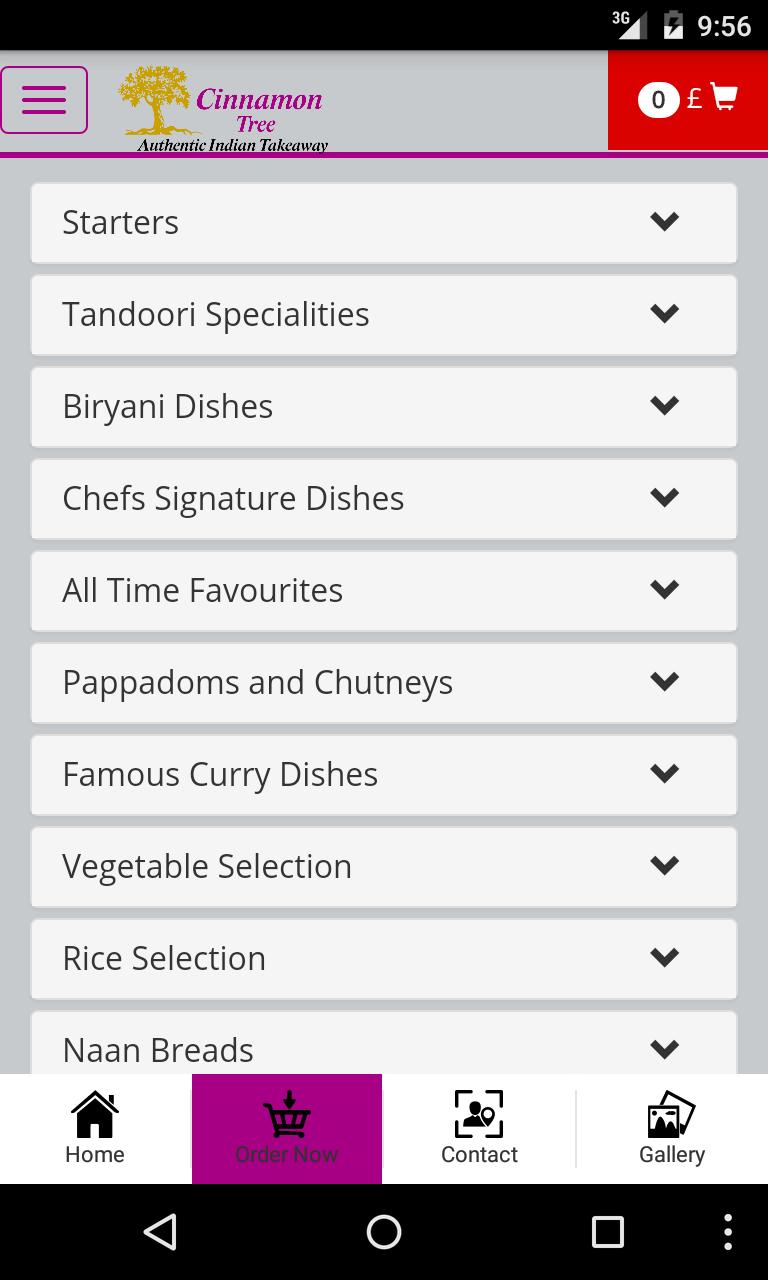Open the system overflow menu dots

click(x=727, y=1232)
